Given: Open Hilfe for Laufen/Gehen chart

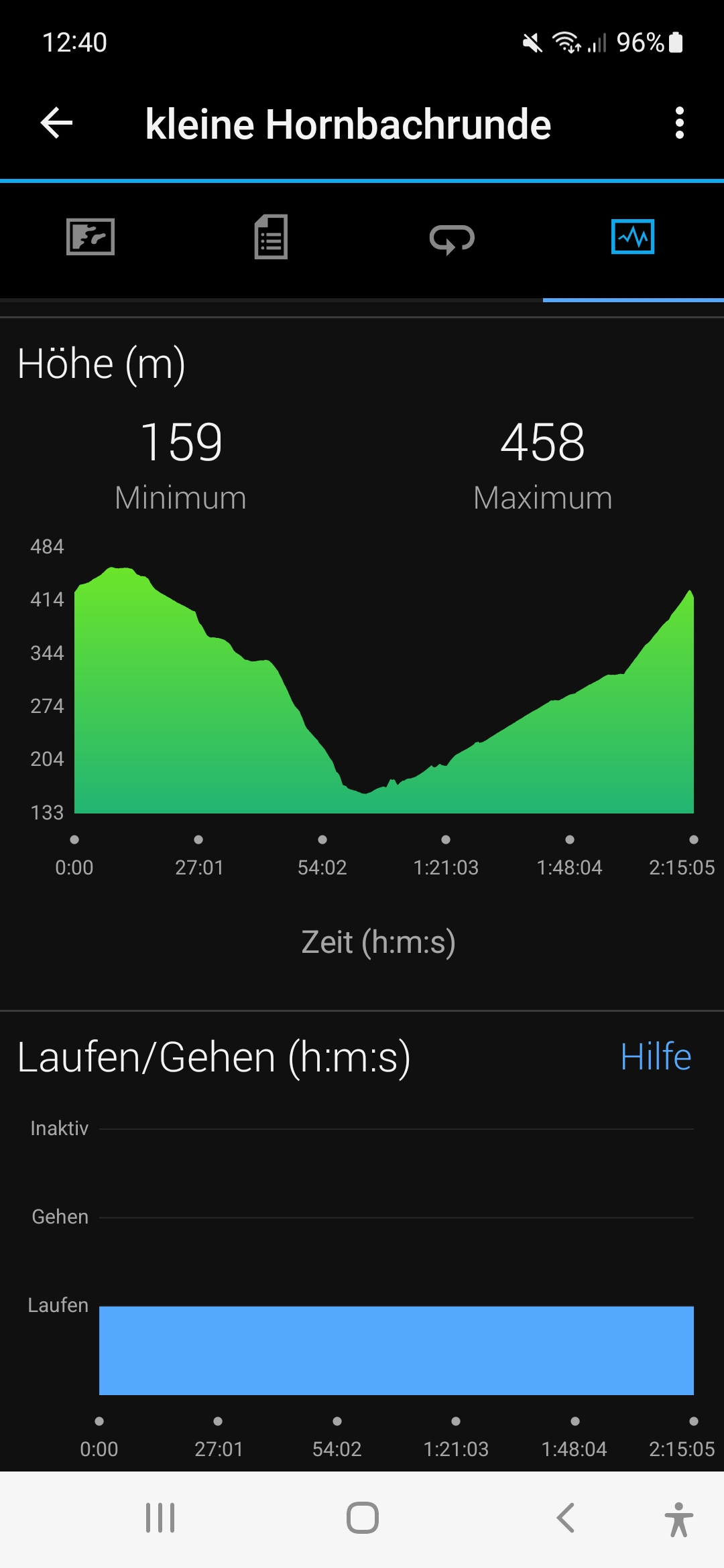Looking at the screenshot, I should coord(655,1057).
